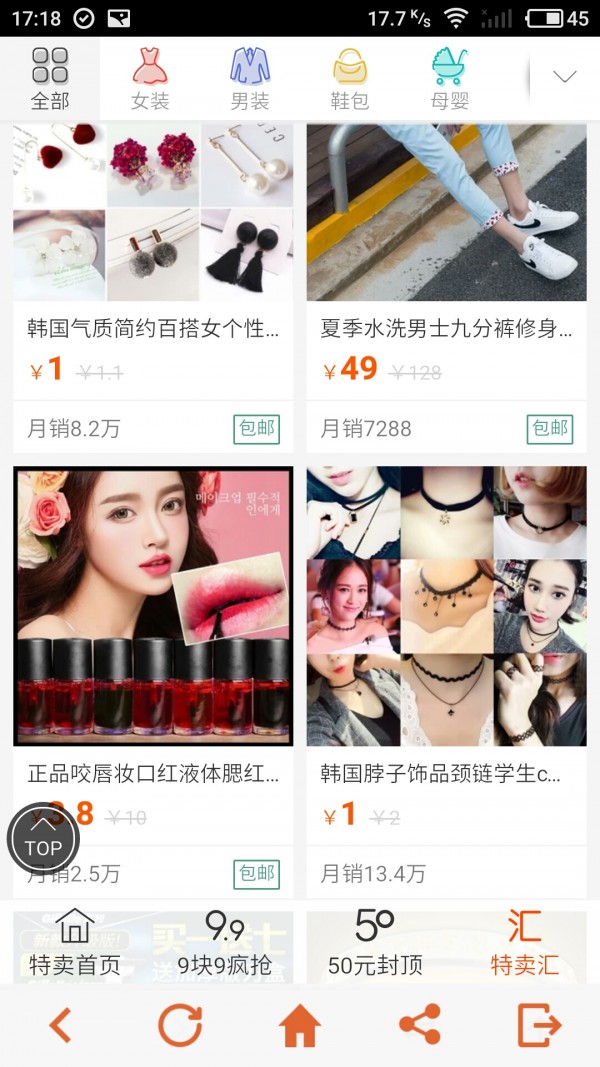600x1067 pixels.
Task: Open the 母婴 category tab
Action: click(450, 78)
